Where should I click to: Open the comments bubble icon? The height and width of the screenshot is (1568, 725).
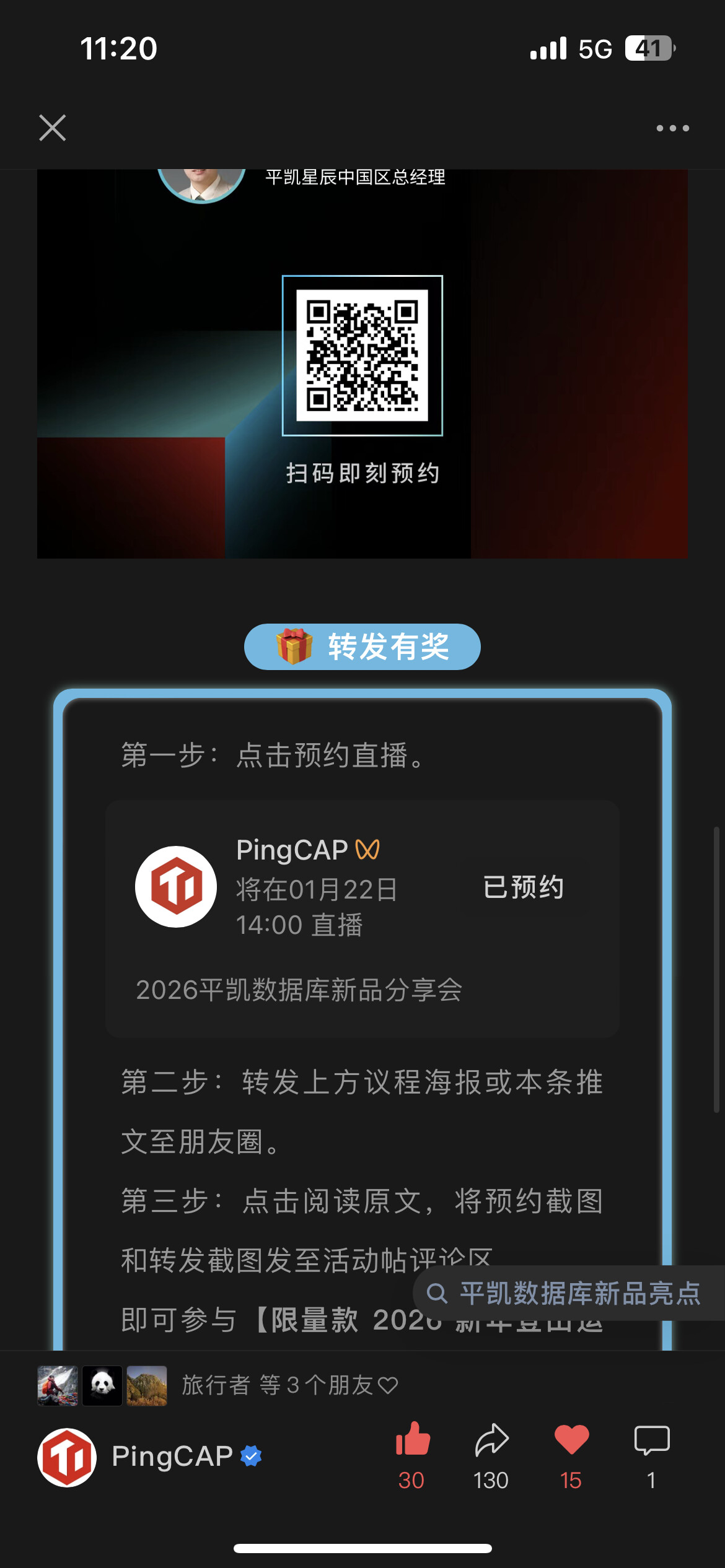[x=651, y=1440]
